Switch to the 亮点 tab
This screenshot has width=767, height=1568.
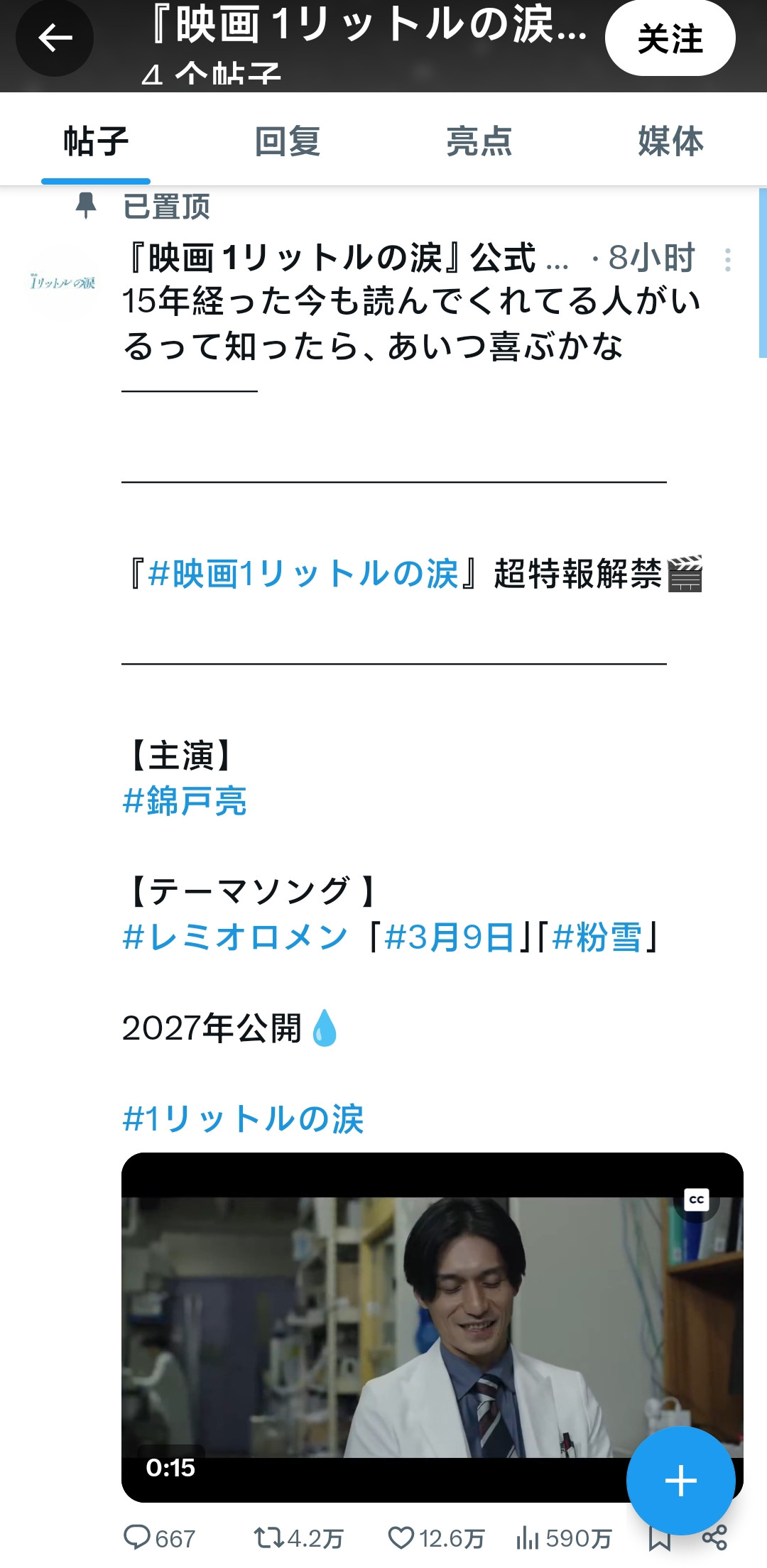click(x=479, y=141)
